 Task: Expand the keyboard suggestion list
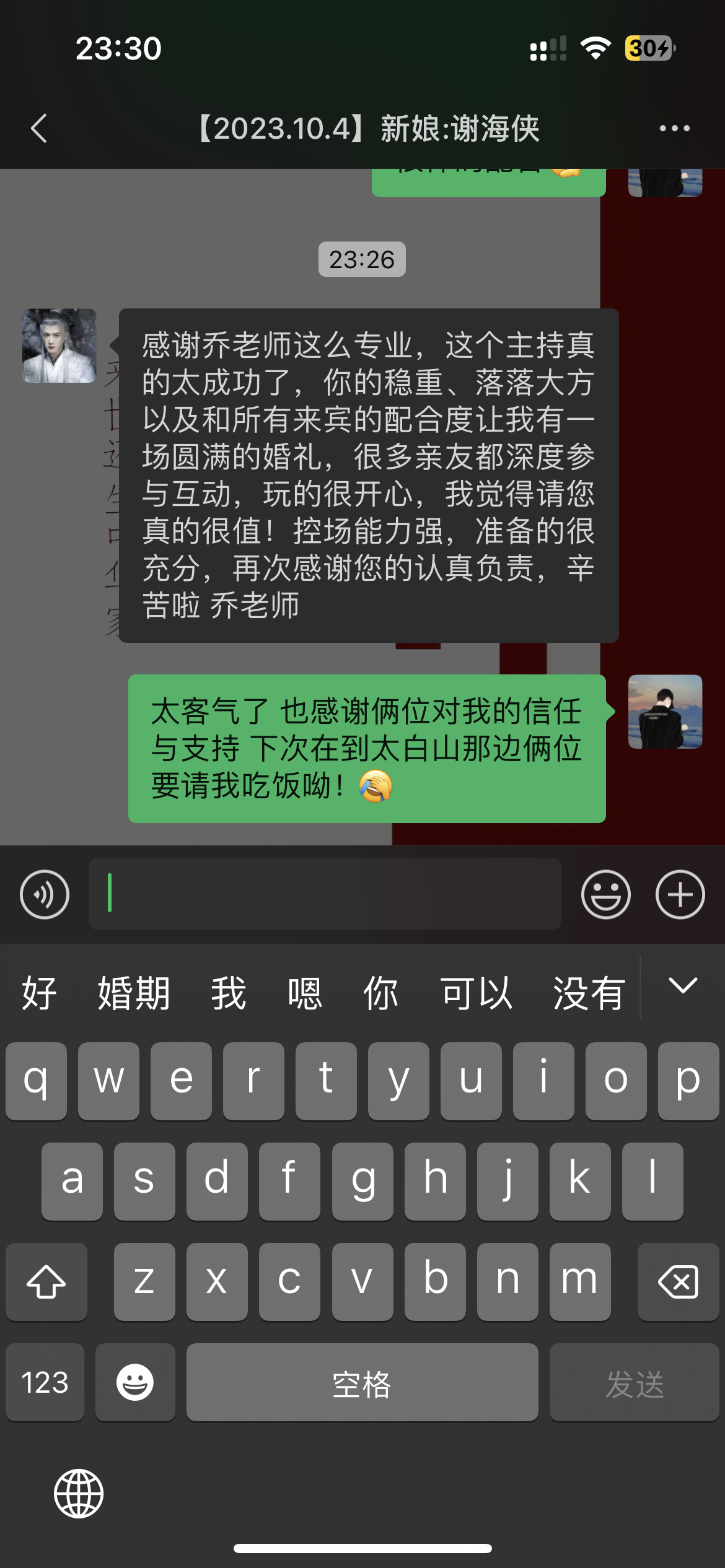(x=683, y=985)
